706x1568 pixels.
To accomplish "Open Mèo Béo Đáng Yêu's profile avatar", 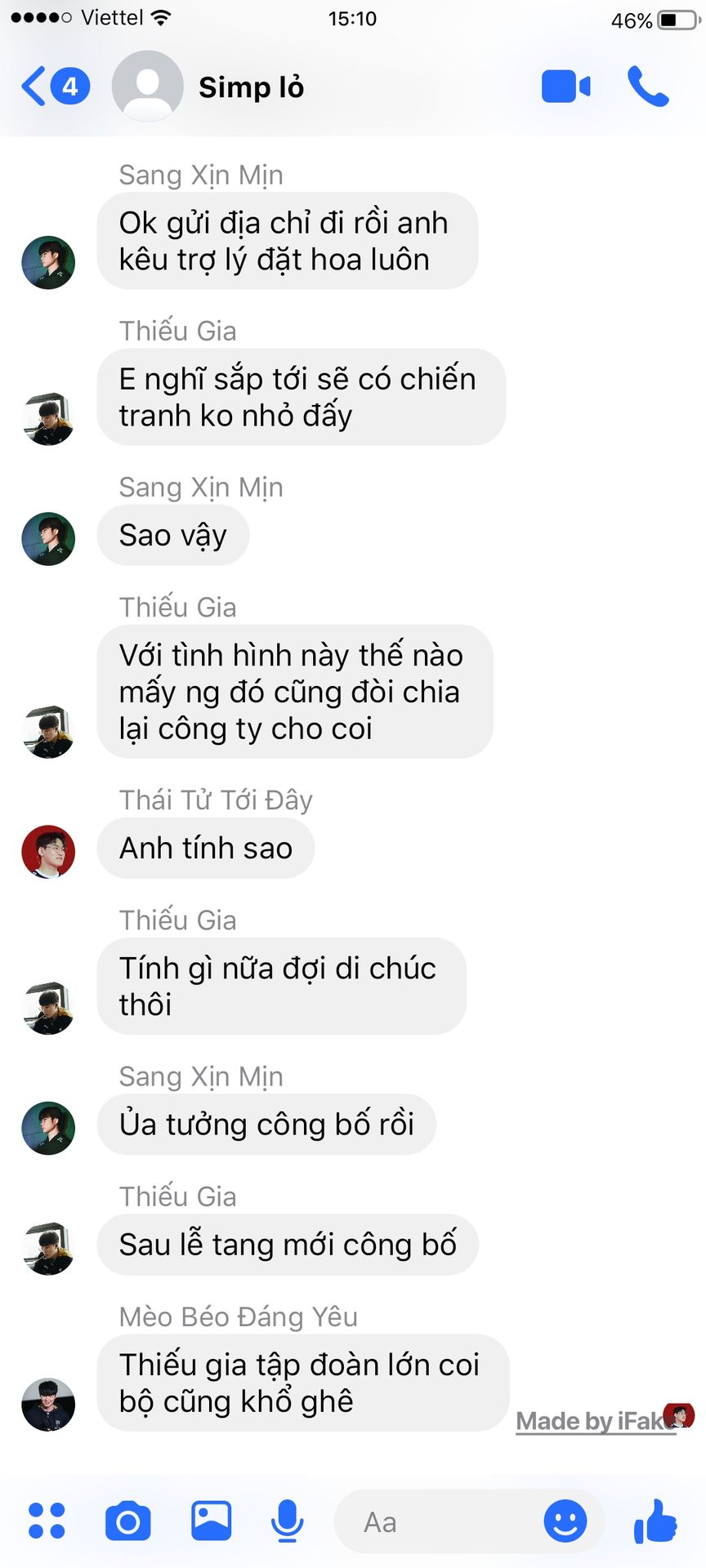I will [48, 1405].
